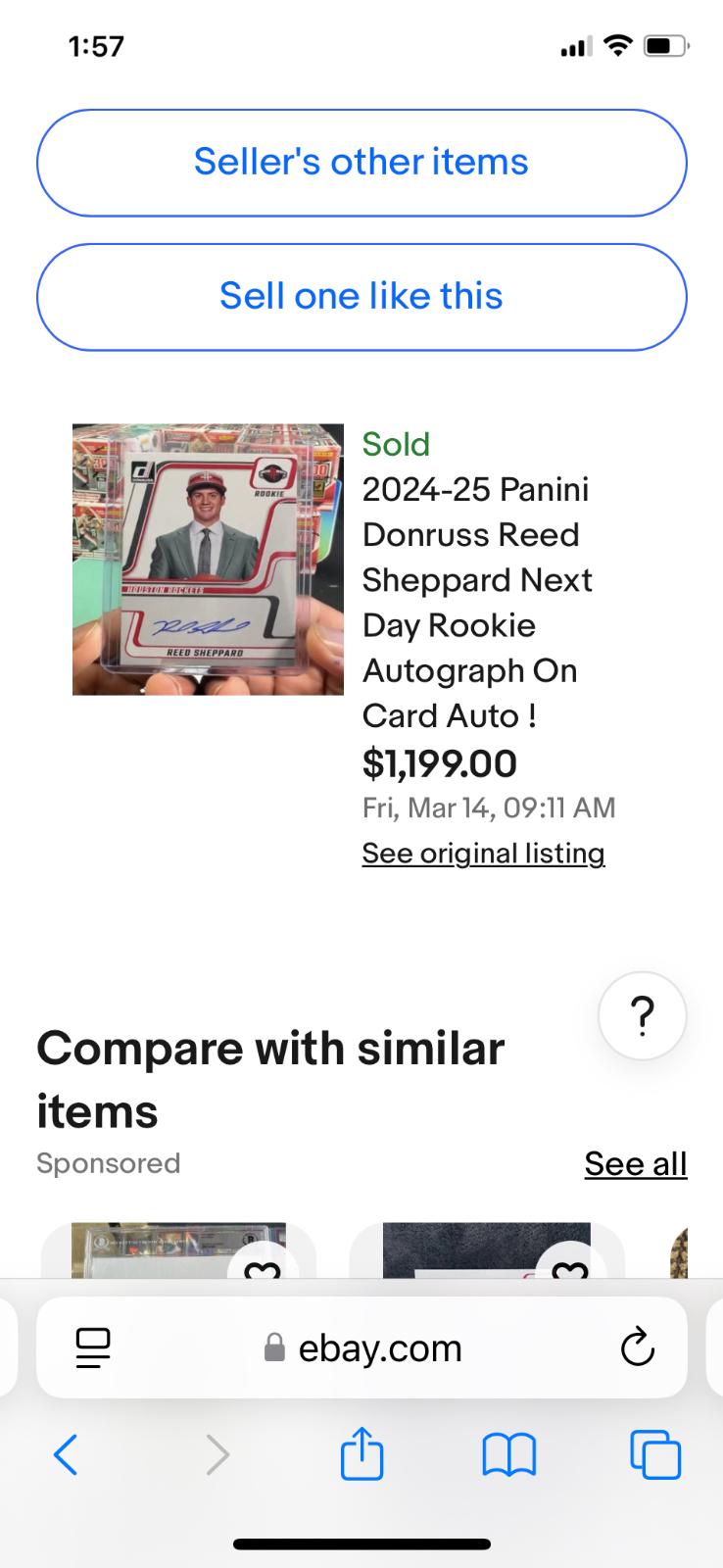Tap Sell one like this
The image size is (723, 1568).
coord(361,297)
